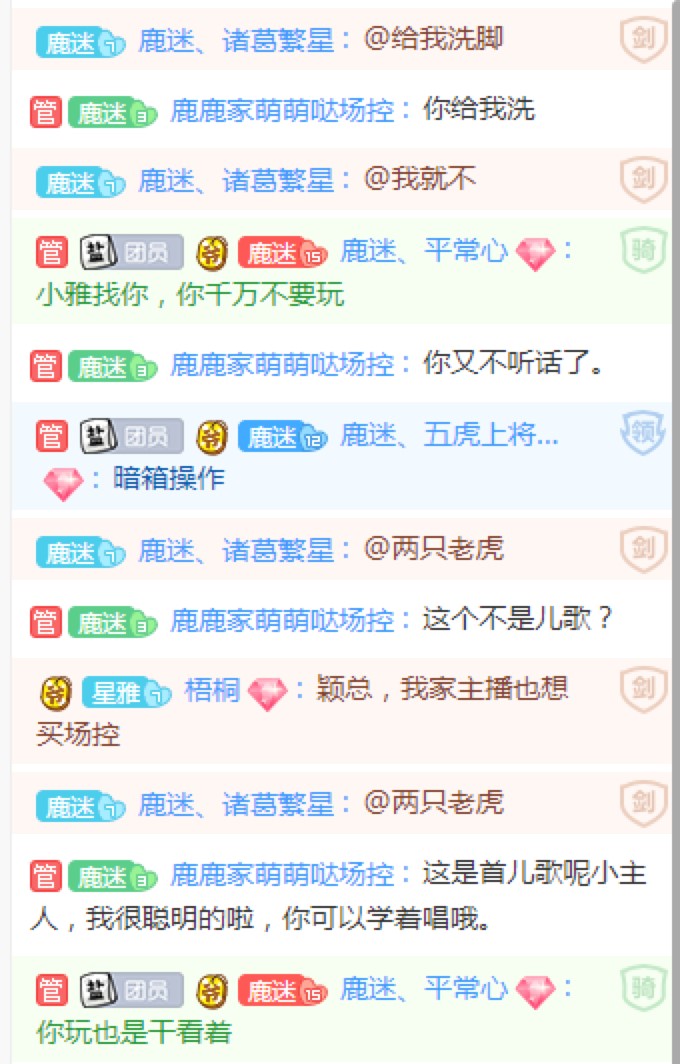Screen dimensions: 680x1064
Task: Open the profile of 鹿迷、五虎上将
Action: click(x=449, y=436)
